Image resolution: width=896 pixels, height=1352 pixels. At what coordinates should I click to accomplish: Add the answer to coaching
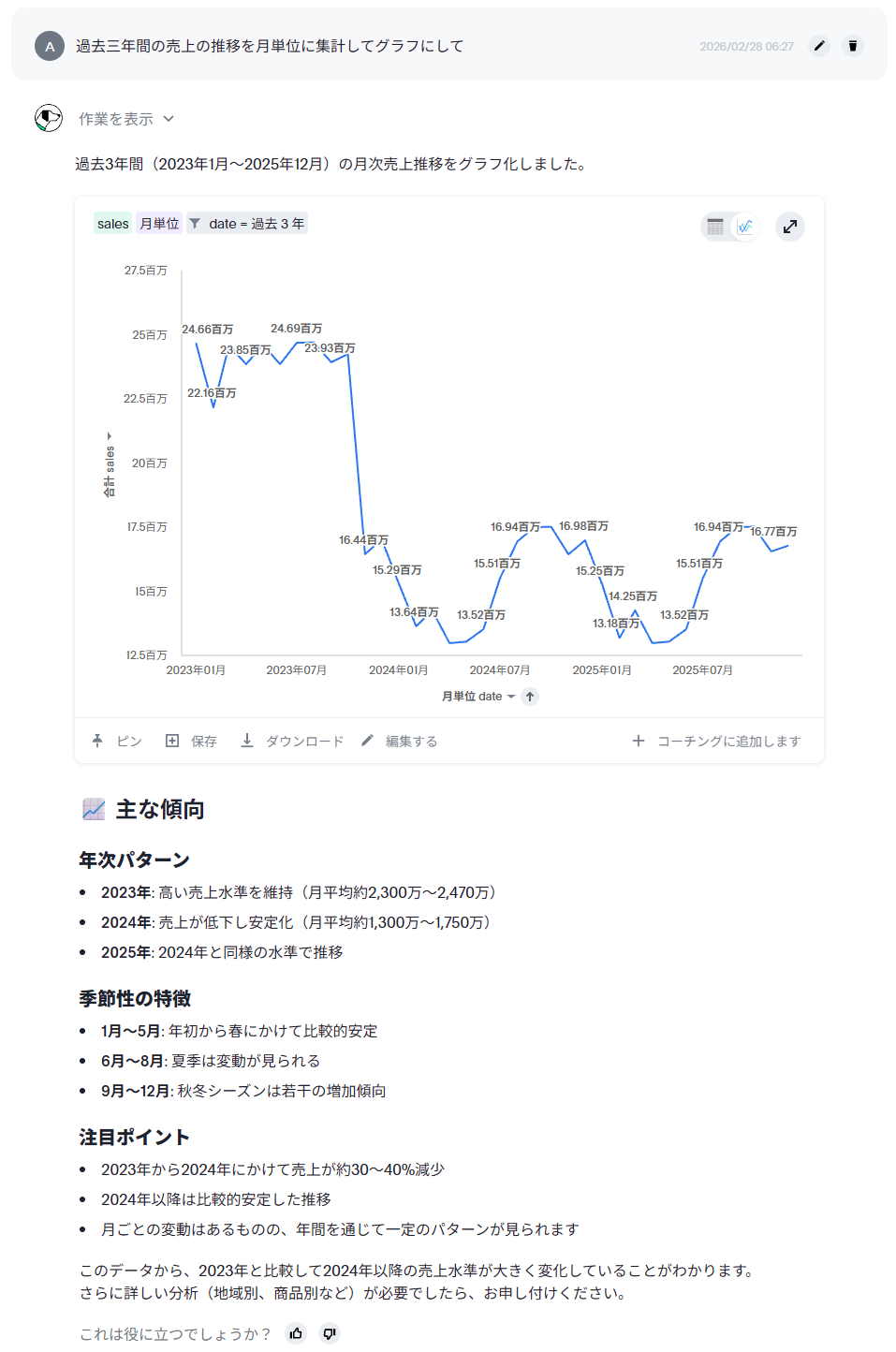[x=717, y=741]
